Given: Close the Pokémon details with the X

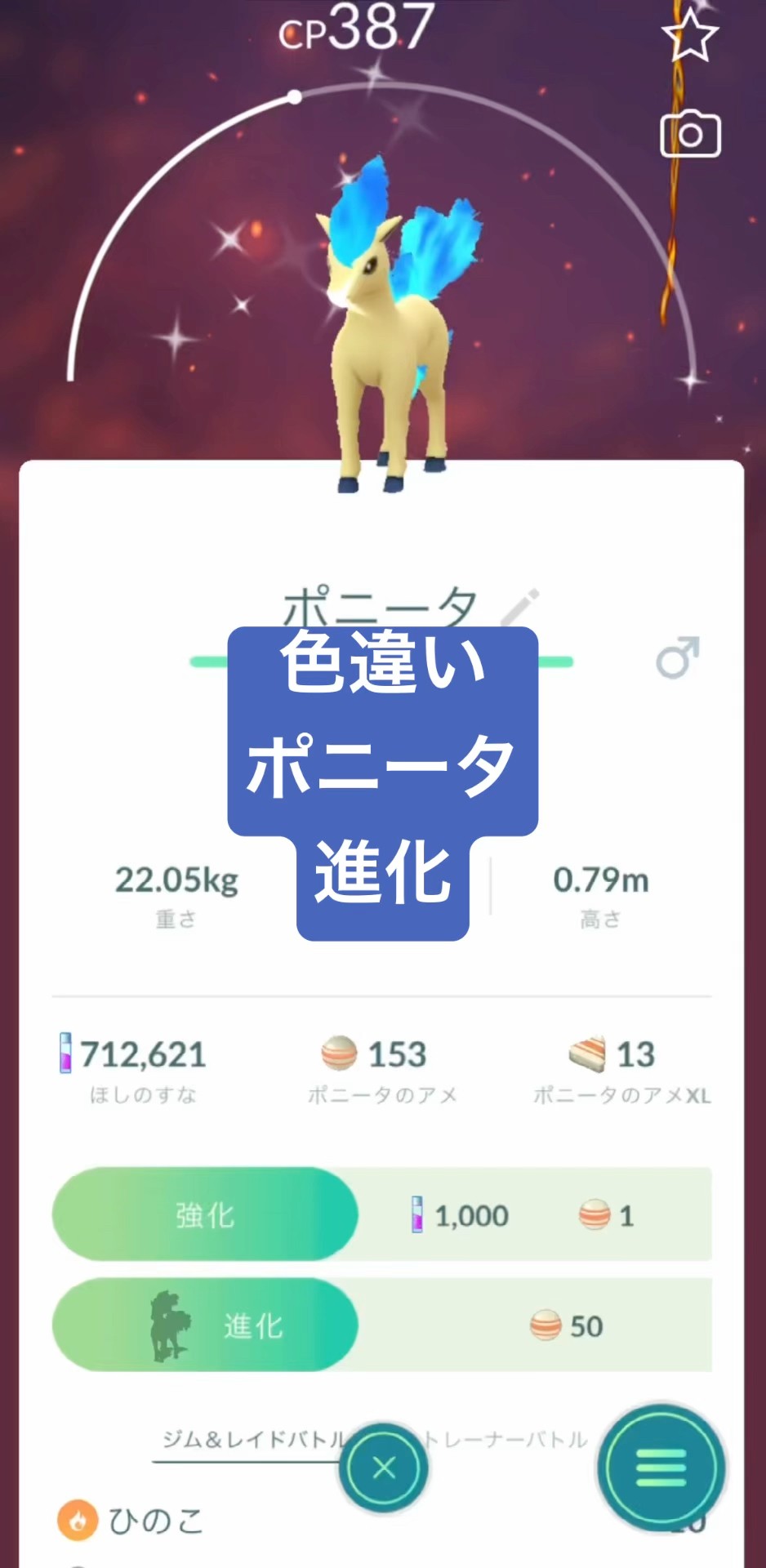Looking at the screenshot, I should point(384,1468).
